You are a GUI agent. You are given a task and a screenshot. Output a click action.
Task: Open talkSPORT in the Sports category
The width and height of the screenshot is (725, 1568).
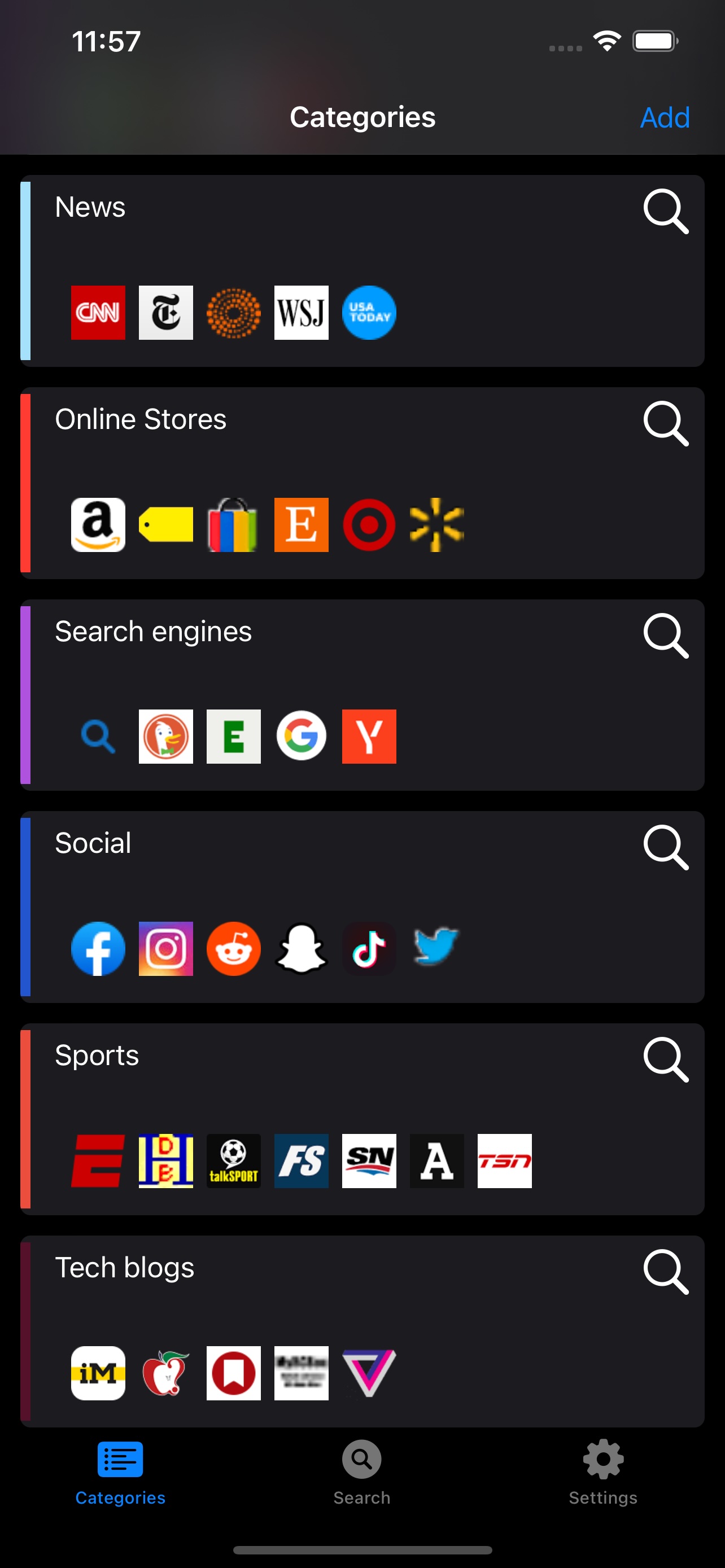click(233, 1160)
